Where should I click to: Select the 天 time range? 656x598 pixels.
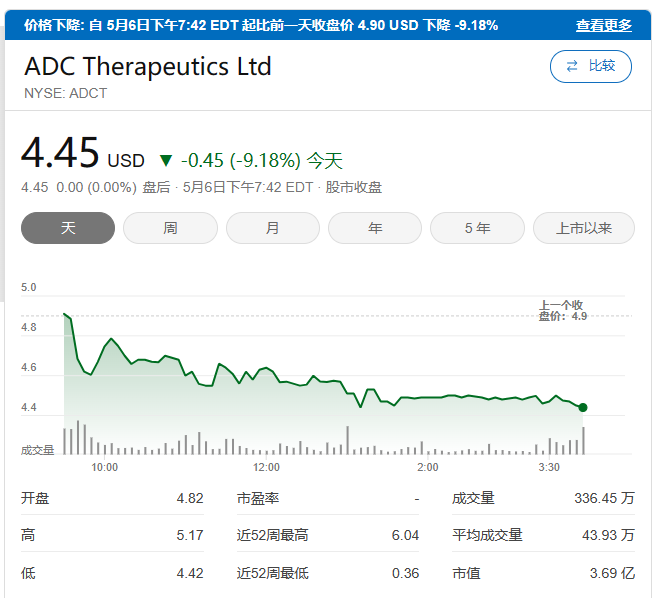pos(68,228)
